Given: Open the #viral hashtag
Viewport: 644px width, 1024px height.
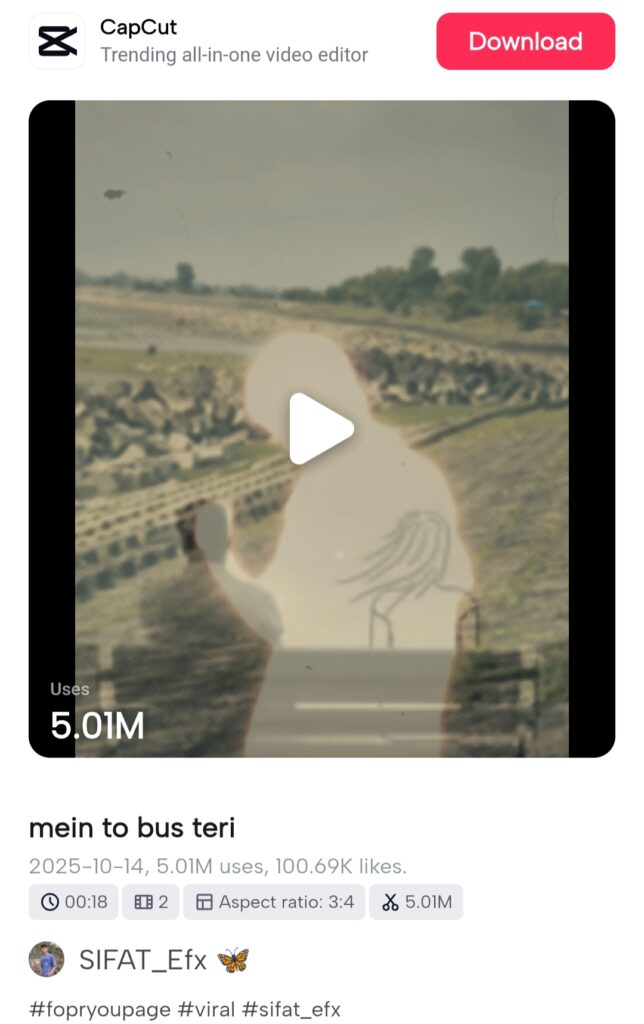Looking at the screenshot, I should pos(205,1009).
